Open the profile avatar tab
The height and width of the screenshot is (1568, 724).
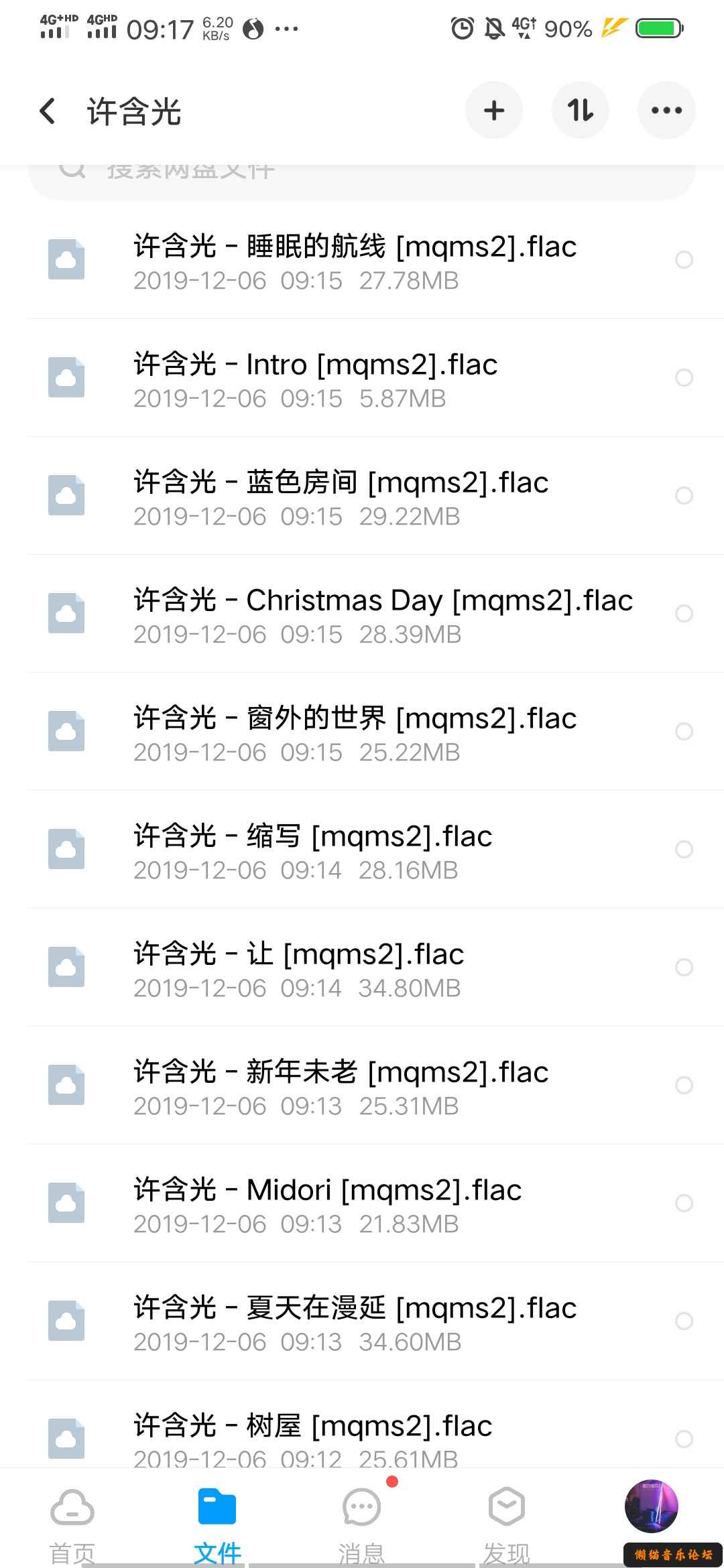point(651,1508)
